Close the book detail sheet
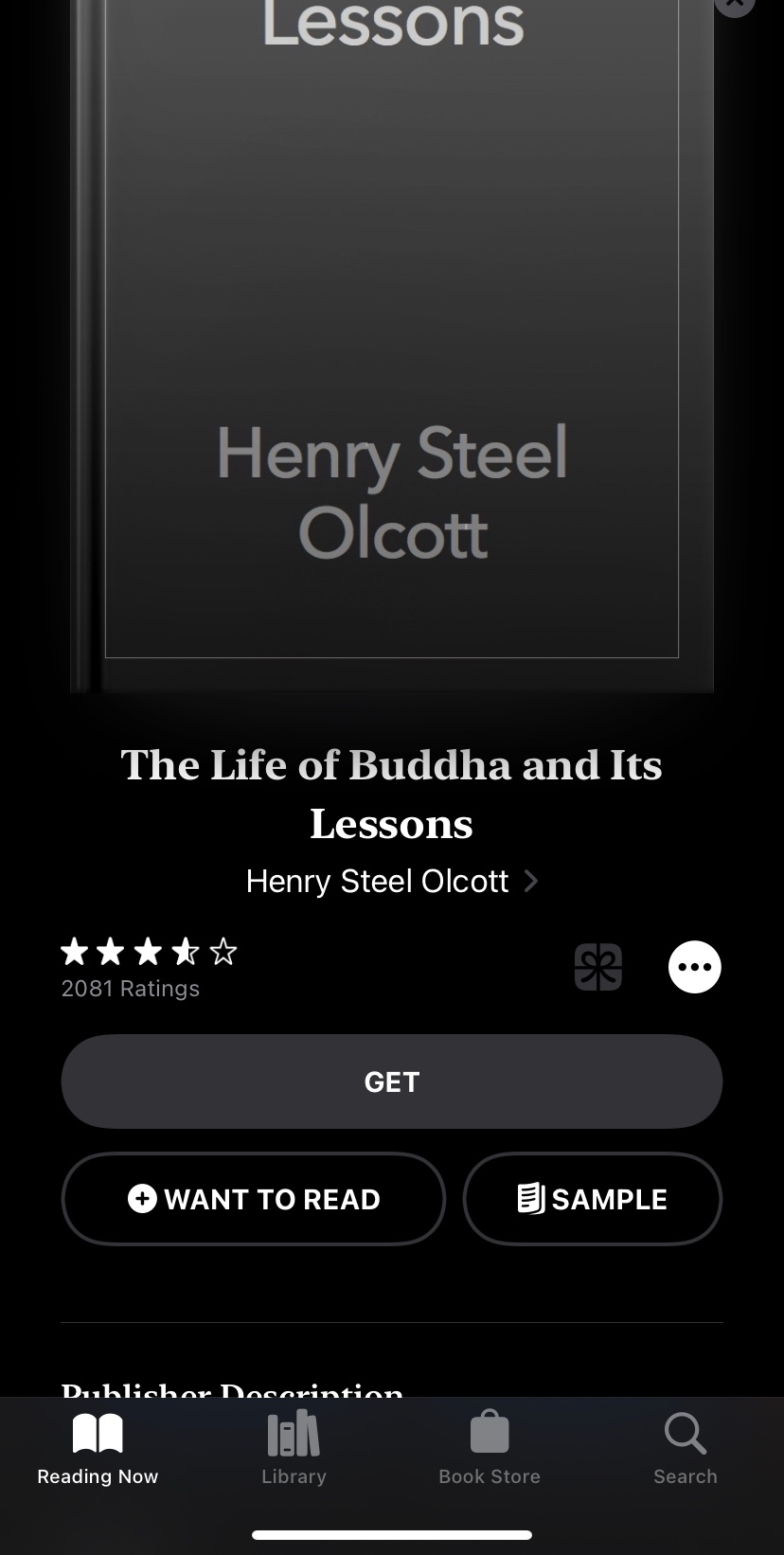This screenshot has width=784, height=1555. (735, 5)
